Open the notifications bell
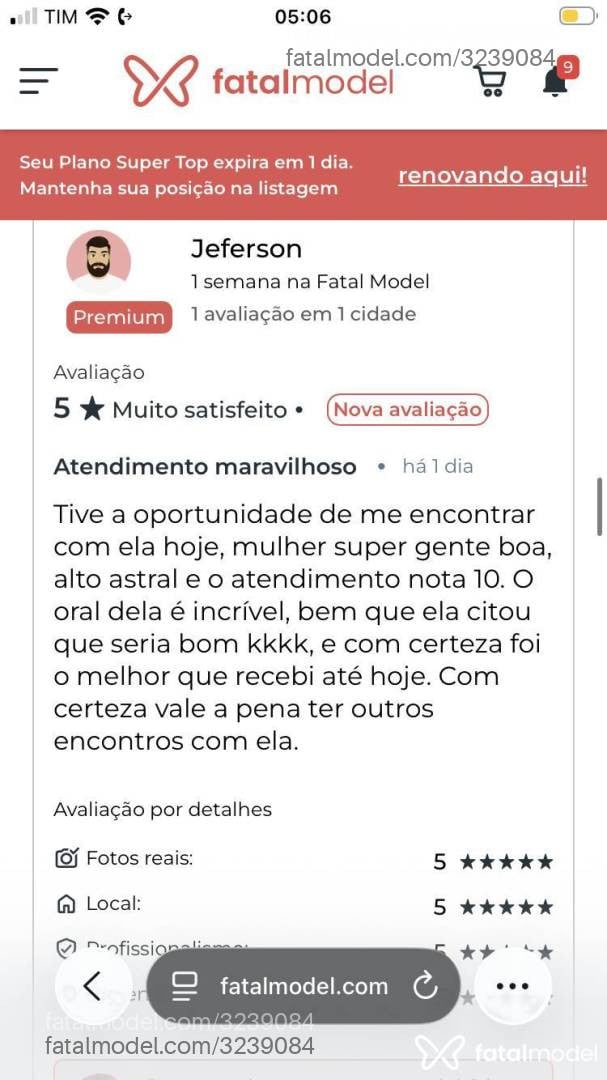This screenshot has height=1080, width=607. pos(555,82)
